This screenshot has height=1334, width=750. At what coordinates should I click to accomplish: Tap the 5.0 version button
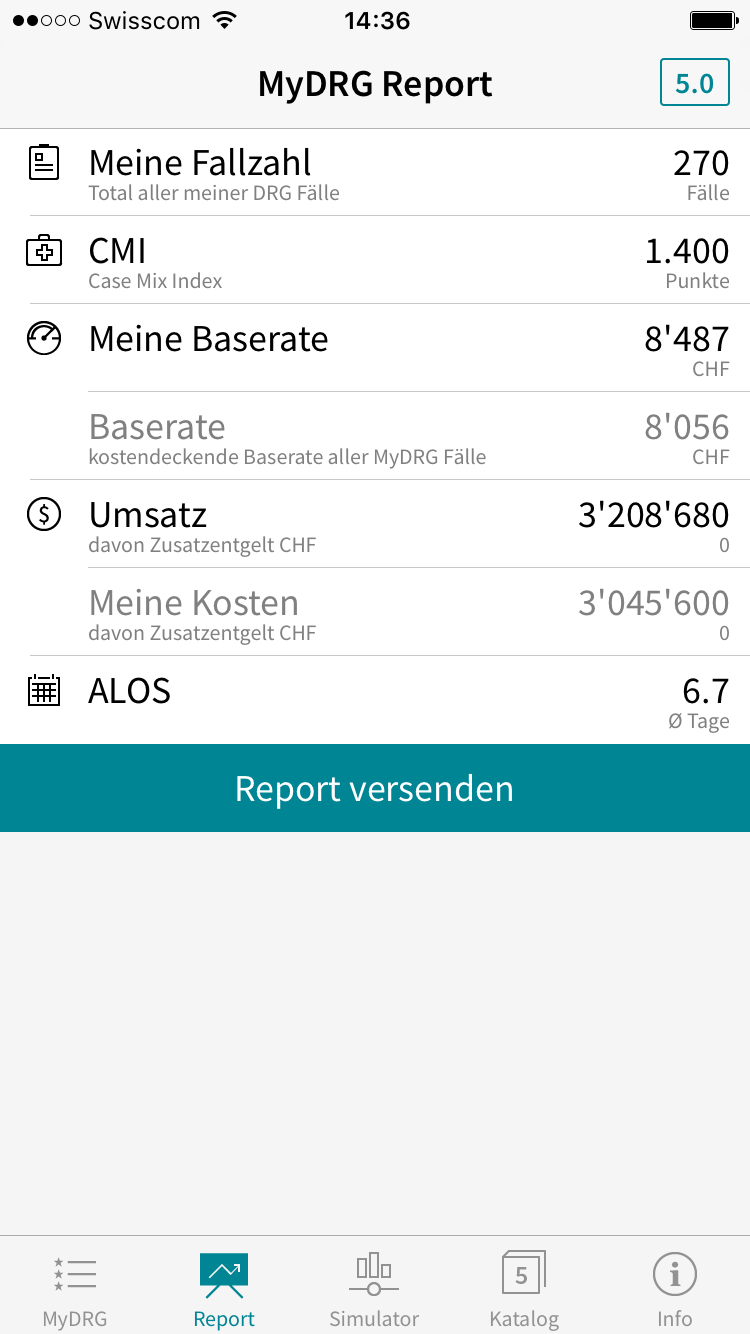694,83
